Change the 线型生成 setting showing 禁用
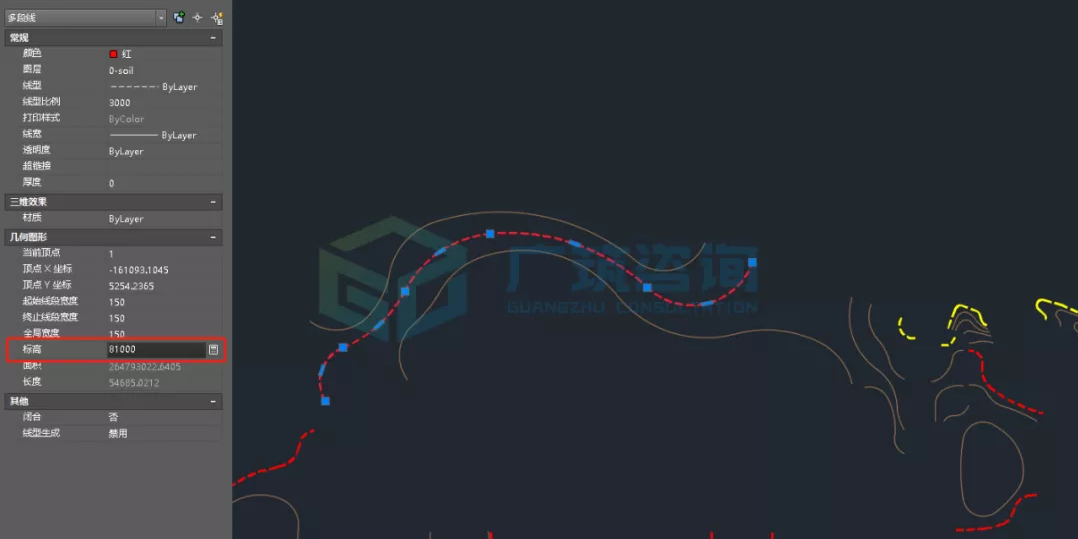The width and height of the screenshot is (1078, 539). 160,433
